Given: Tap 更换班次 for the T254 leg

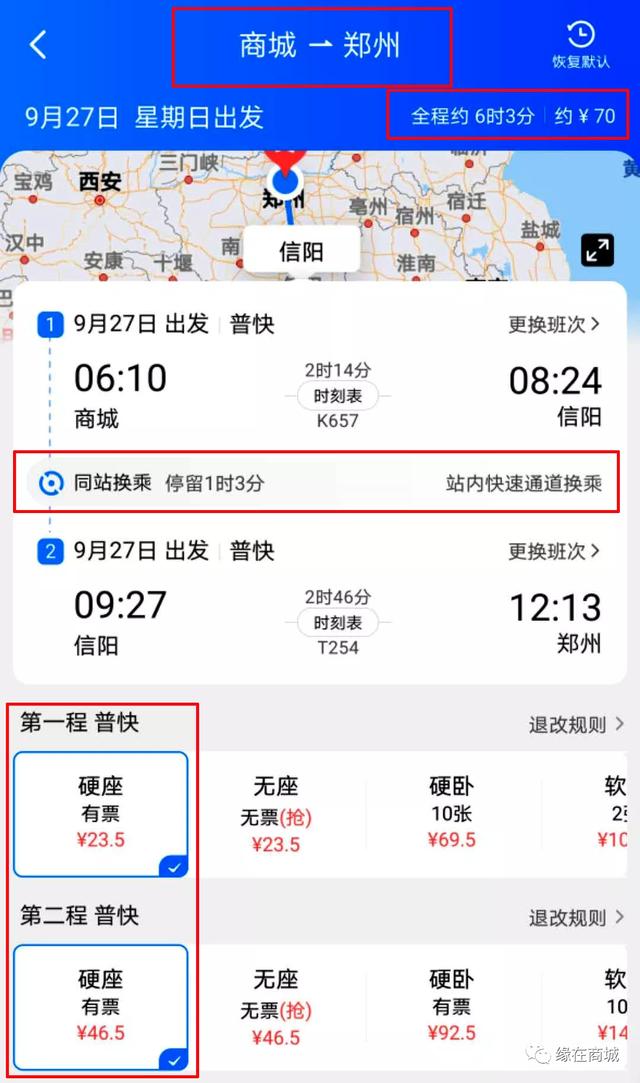Looking at the screenshot, I should (x=554, y=551).
